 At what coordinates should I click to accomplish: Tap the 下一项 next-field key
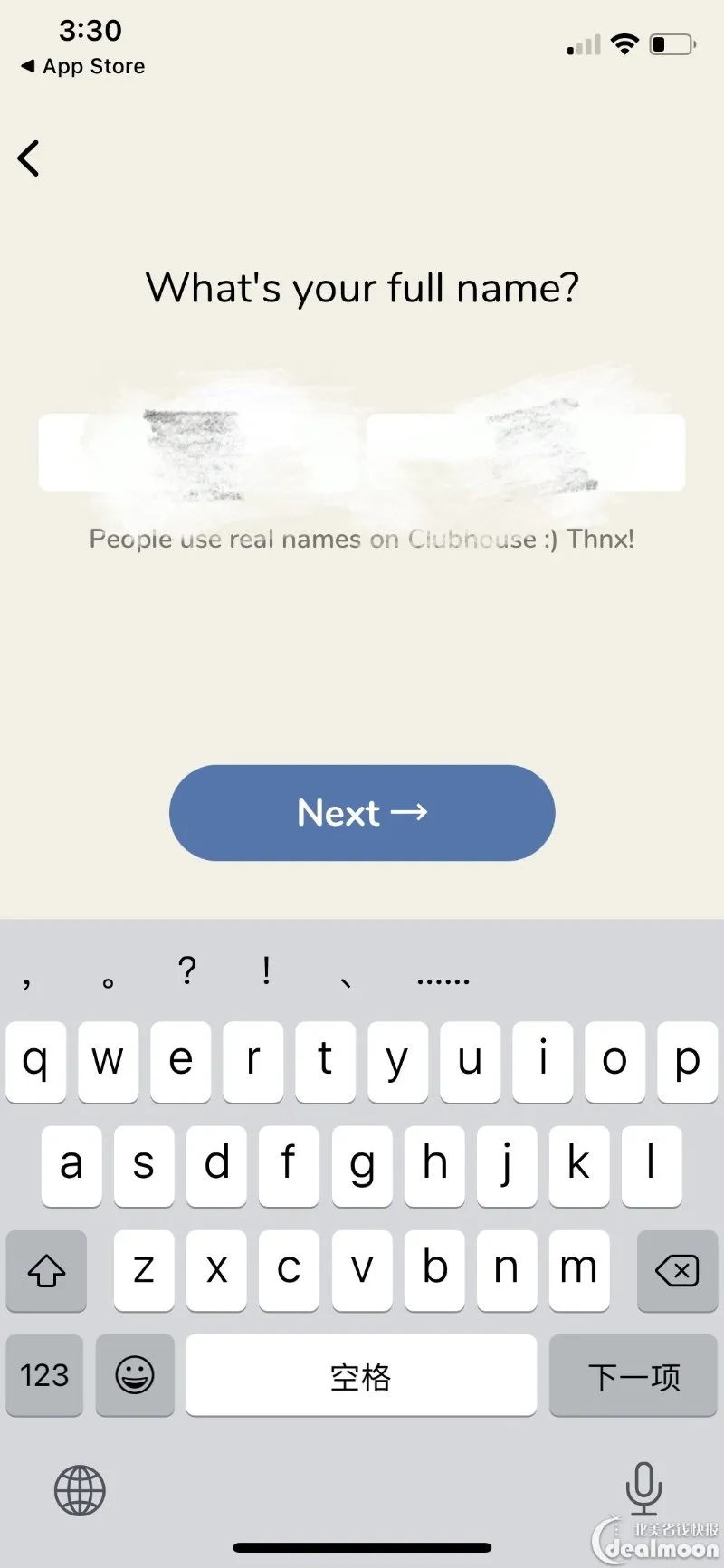point(633,1376)
